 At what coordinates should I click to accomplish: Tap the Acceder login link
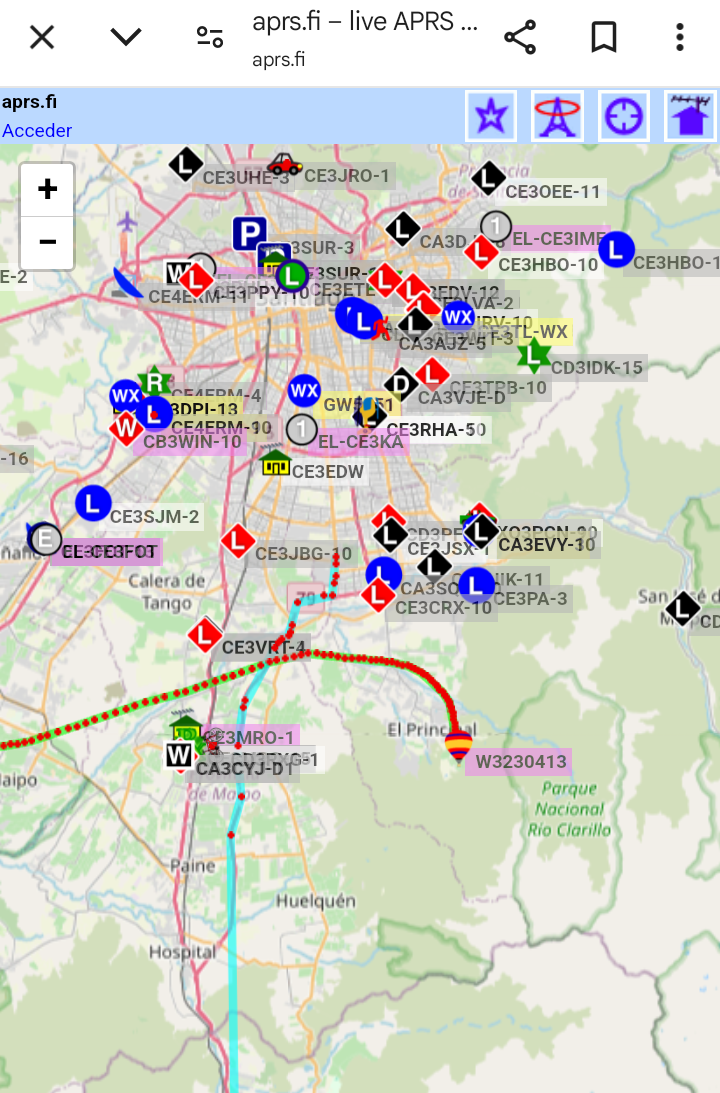coord(37,131)
